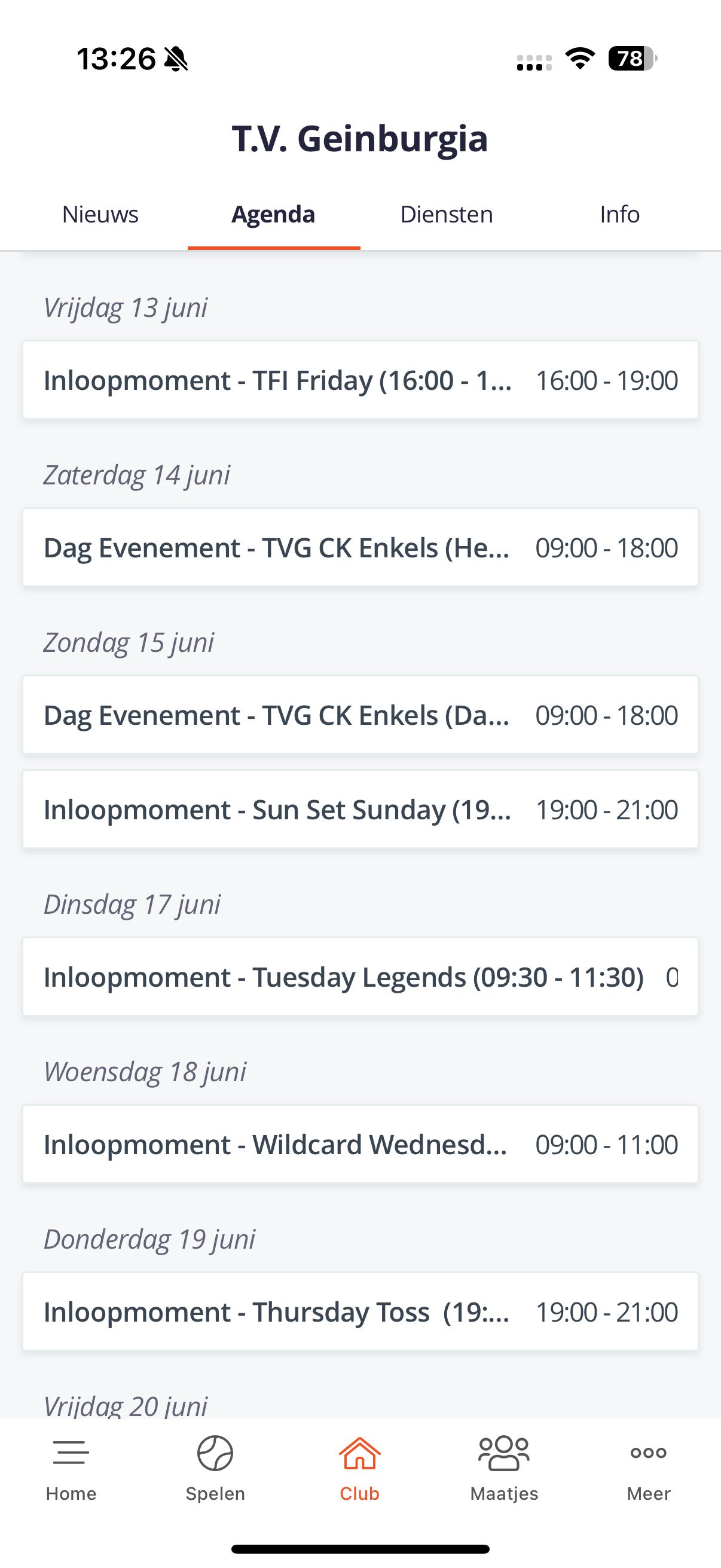721x1568 pixels.
Task: Select the Agenda tab
Action: tap(273, 214)
